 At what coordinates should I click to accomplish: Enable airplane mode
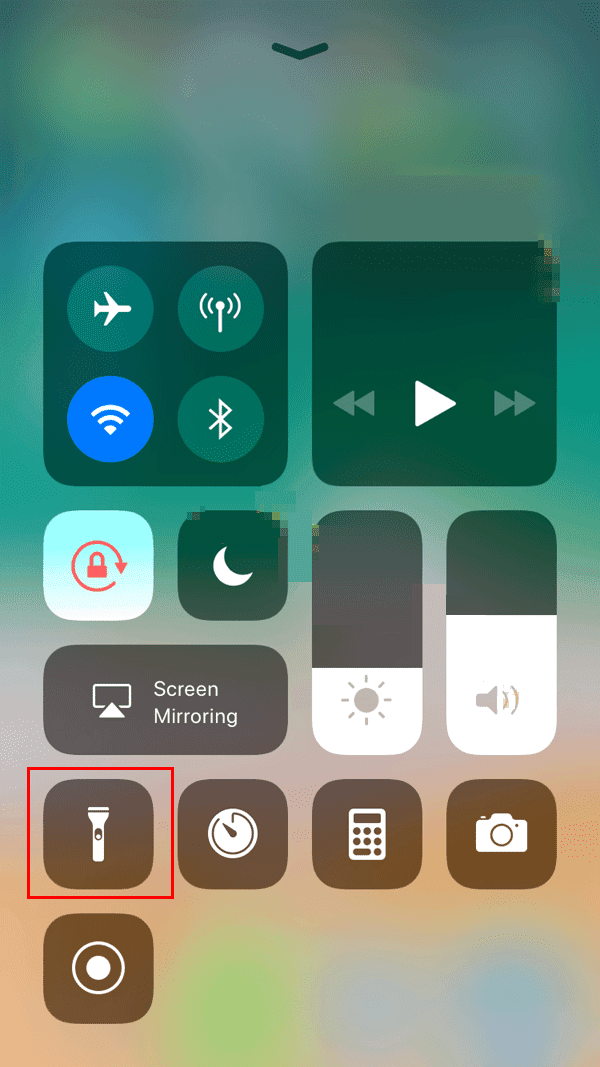tap(110, 309)
